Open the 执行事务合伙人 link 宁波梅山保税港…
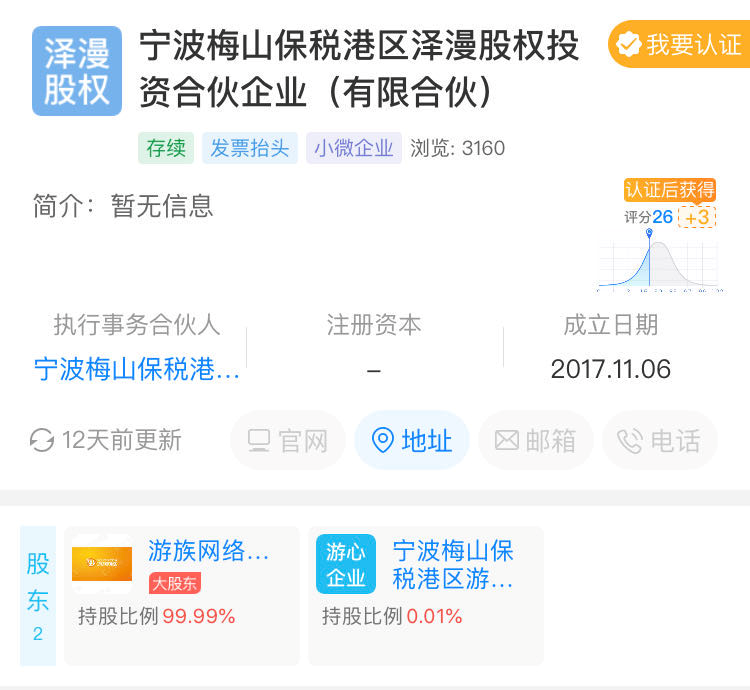The image size is (750, 690). pyautogui.click(x=137, y=369)
